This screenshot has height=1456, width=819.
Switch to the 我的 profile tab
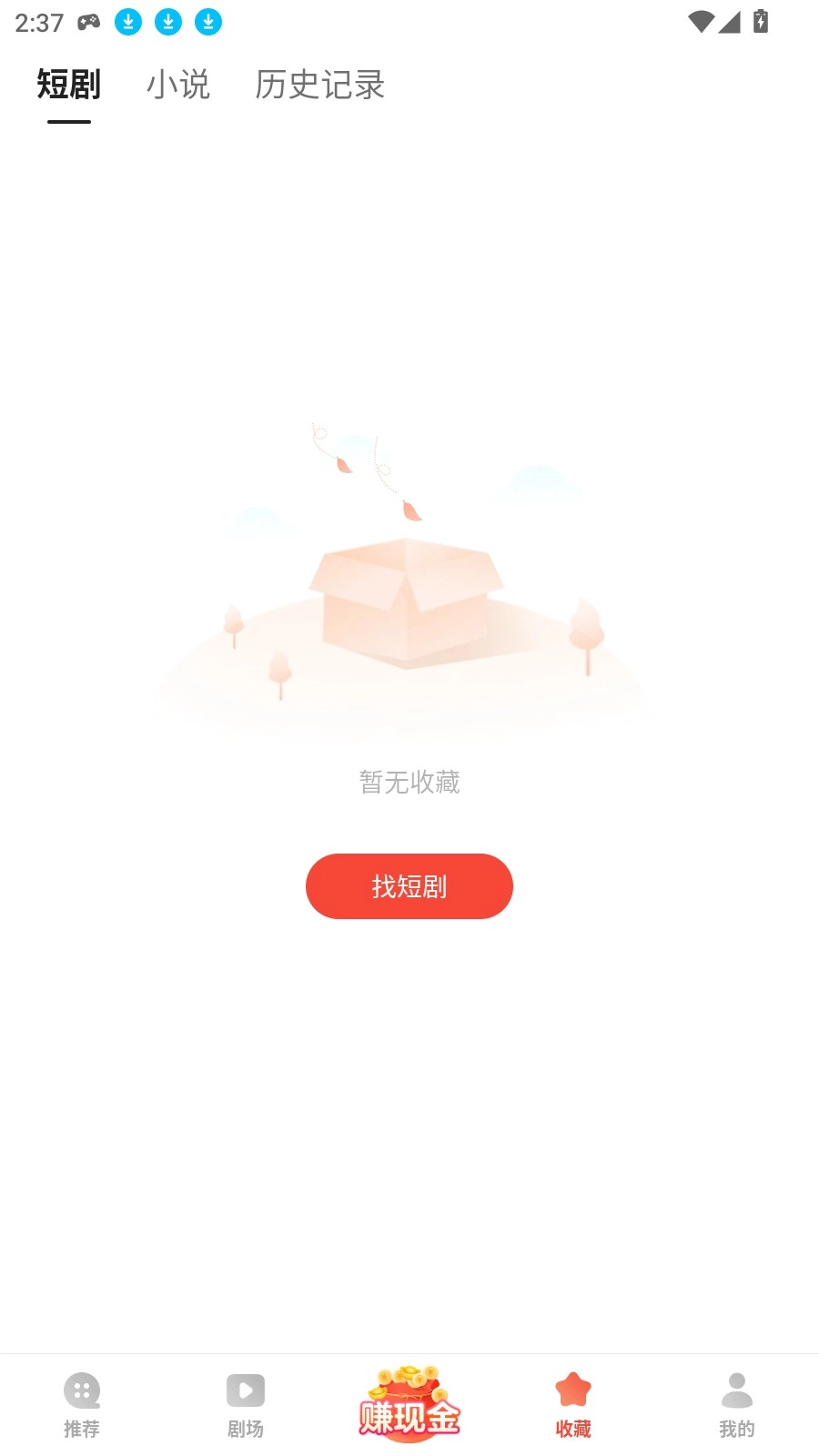click(737, 1405)
